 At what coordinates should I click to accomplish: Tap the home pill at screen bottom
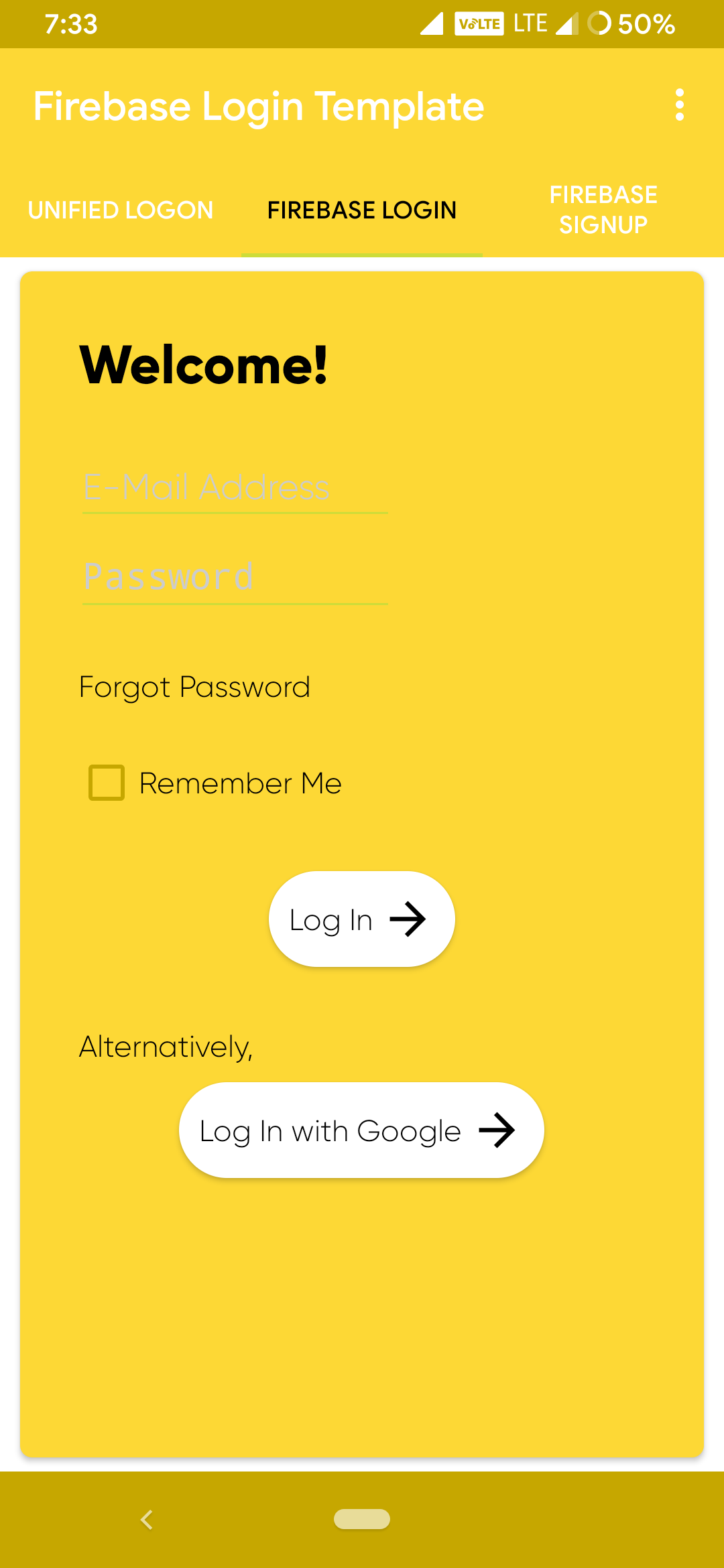pyautogui.click(x=362, y=1520)
